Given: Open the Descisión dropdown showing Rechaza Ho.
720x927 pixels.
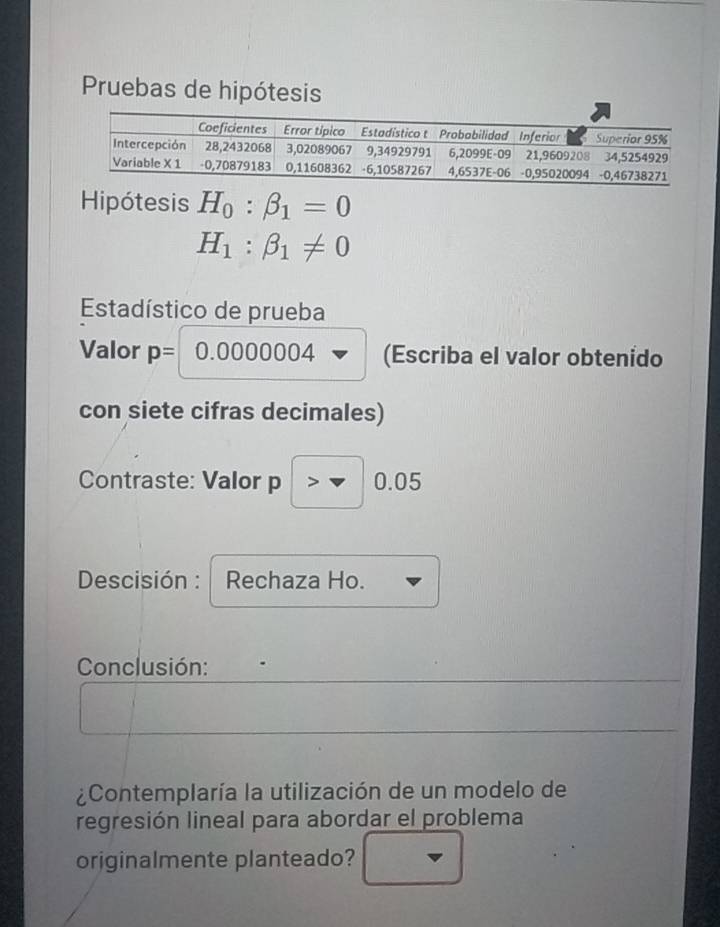Looking at the screenshot, I should (325, 581).
